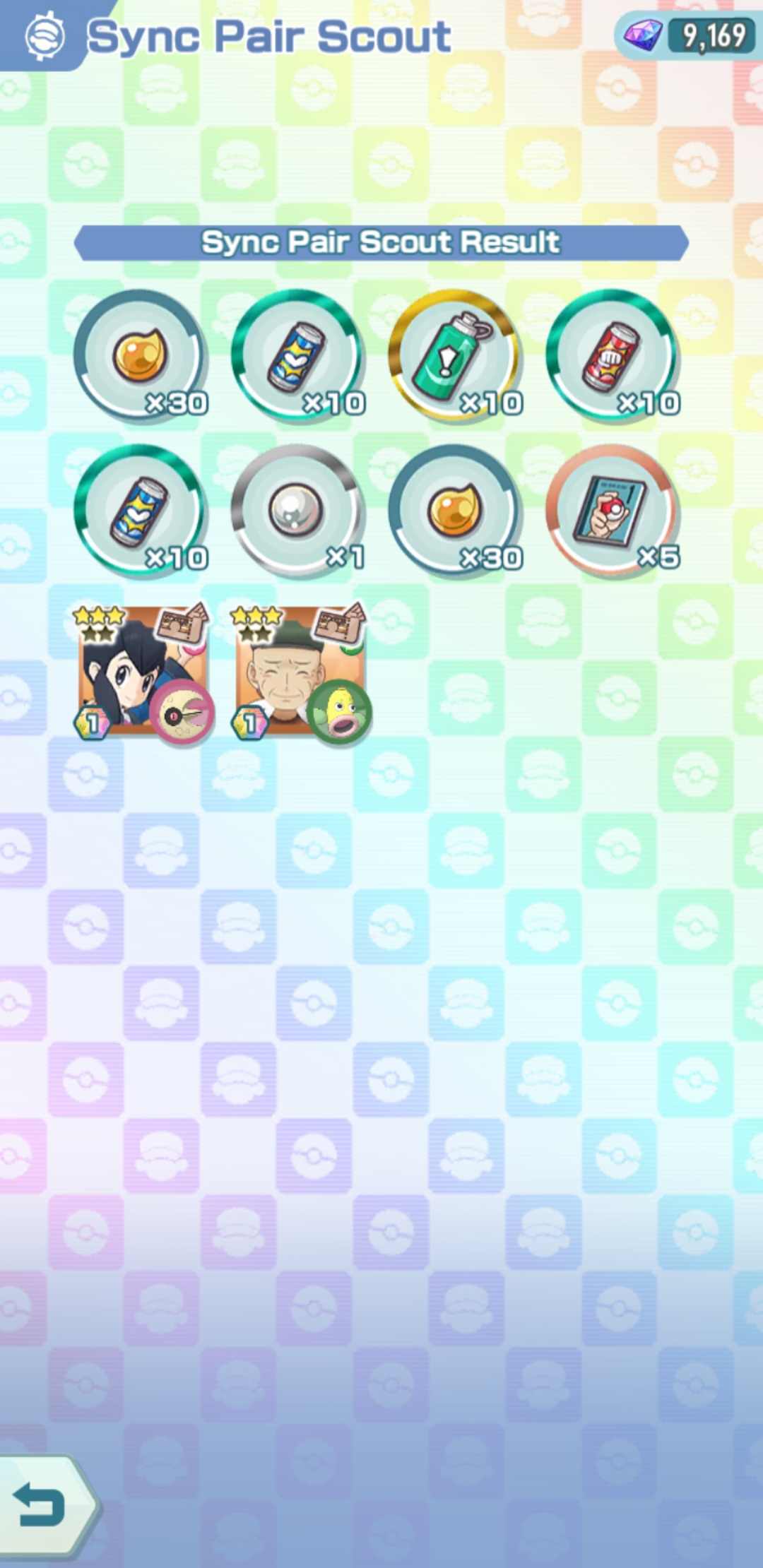View the silver pearl item x1
Viewport: 763px width, 1568px height.
(x=297, y=510)
